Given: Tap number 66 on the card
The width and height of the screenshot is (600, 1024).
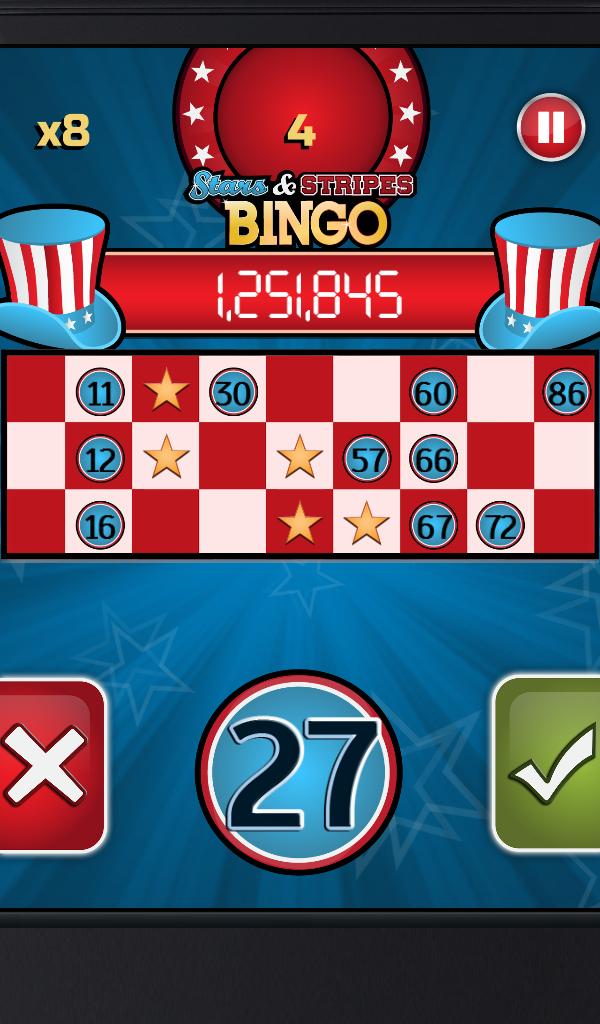Looking at the screenshot, I should [x=433, y=460].
